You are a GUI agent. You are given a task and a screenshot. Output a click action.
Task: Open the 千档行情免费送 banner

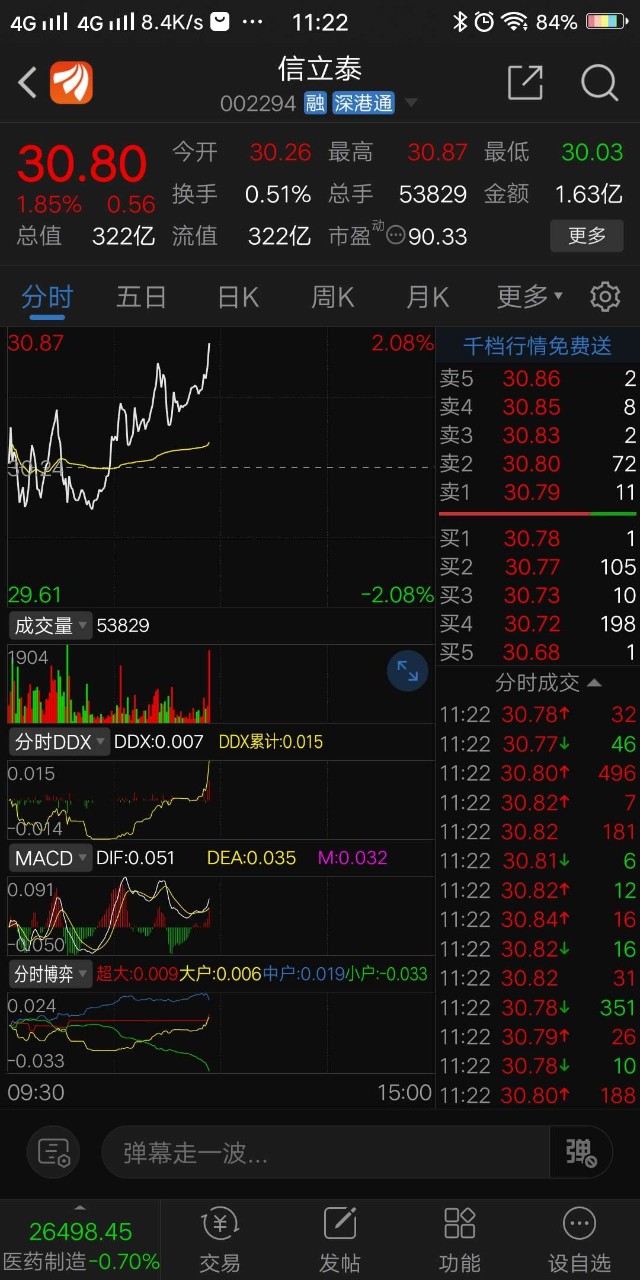[537, 347]
